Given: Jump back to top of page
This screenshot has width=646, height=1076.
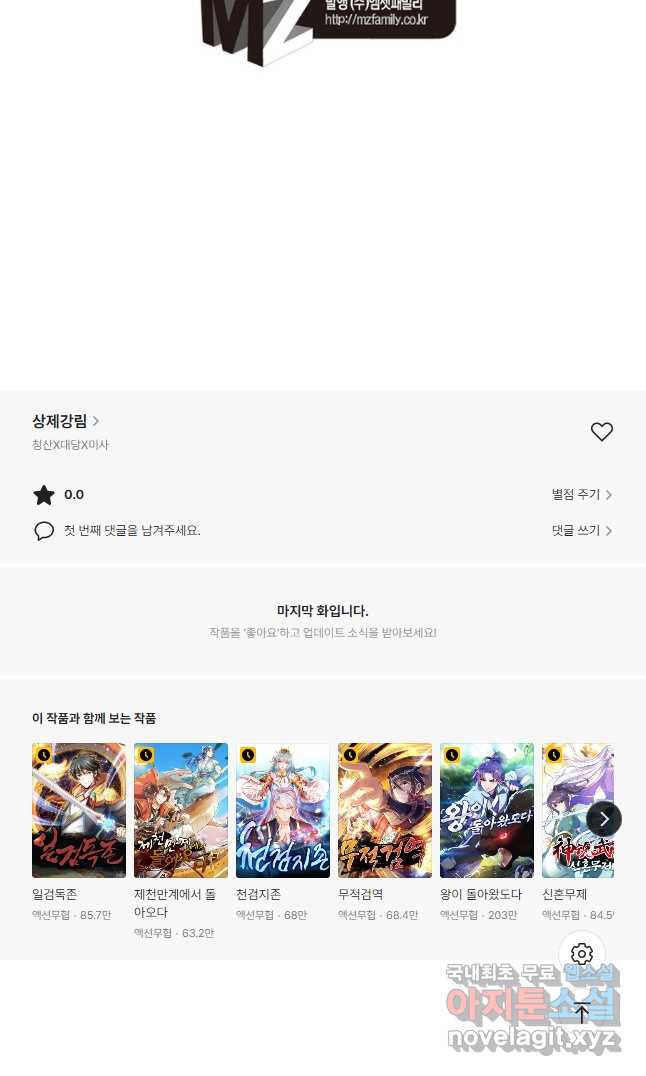Looking at the screenshot, I should coord(582,1012).
